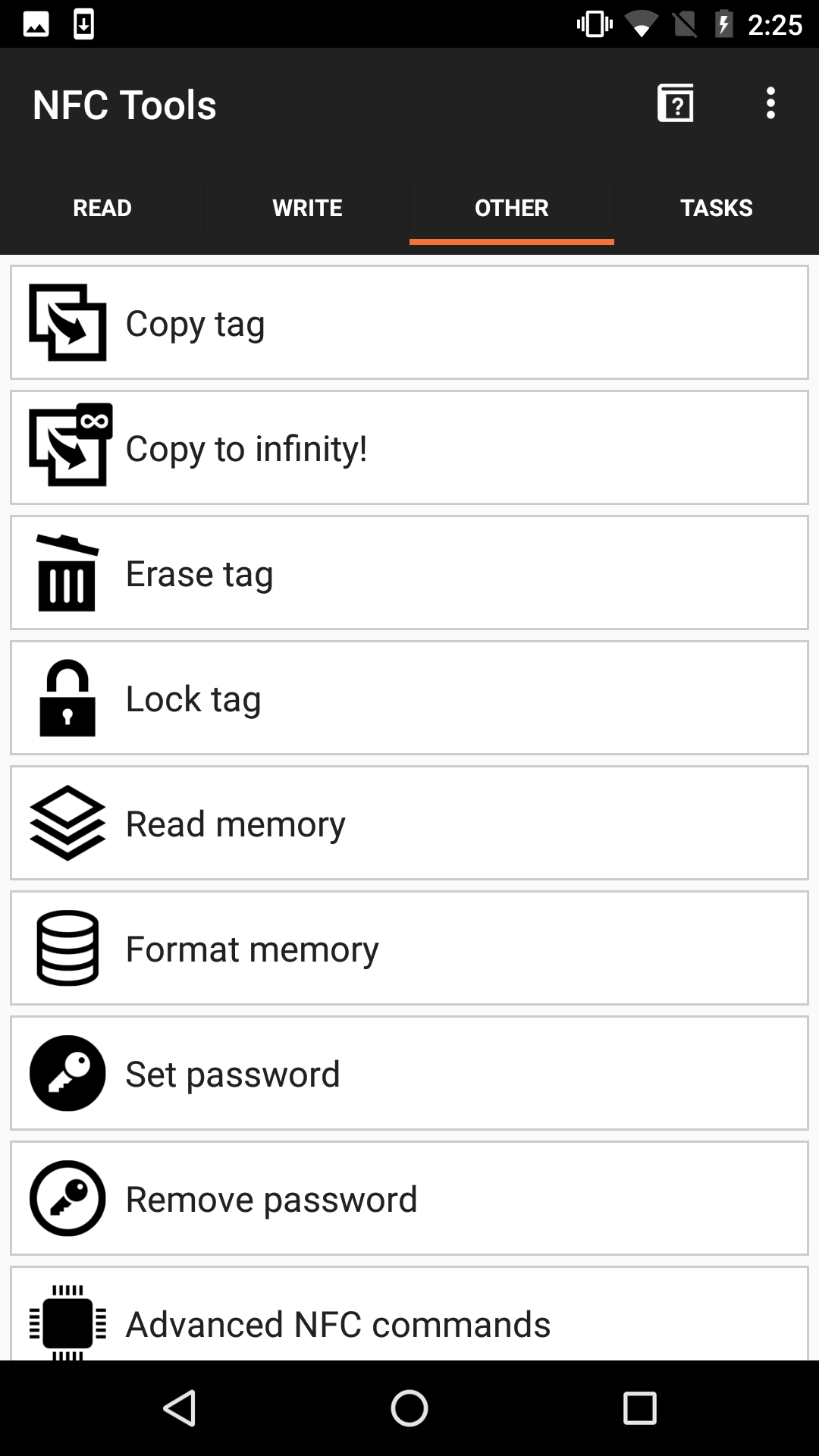Viewport: 819px width, 1456px height.
Task: Open the help icon in the app bar
Action: (675, 103)
